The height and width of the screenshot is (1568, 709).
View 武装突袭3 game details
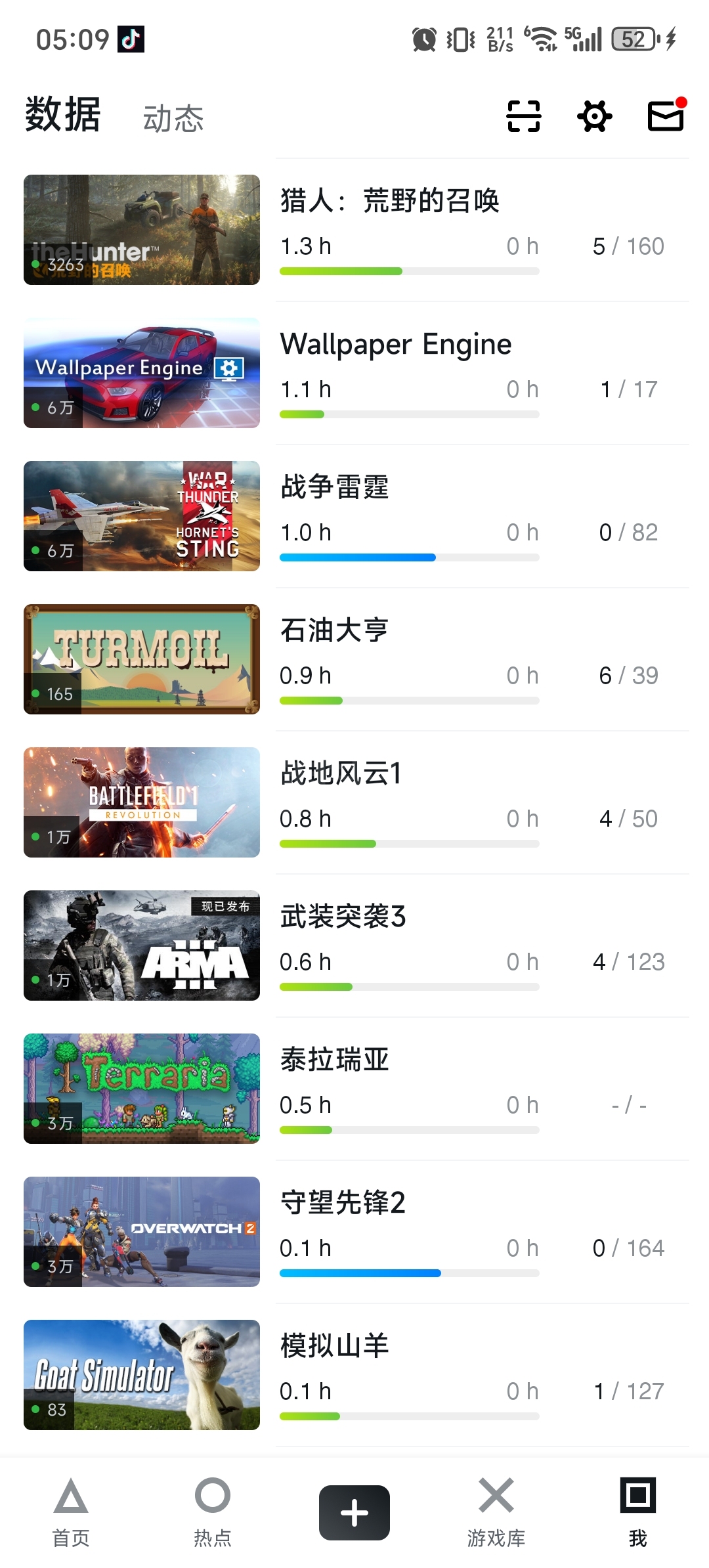[356, 946]
